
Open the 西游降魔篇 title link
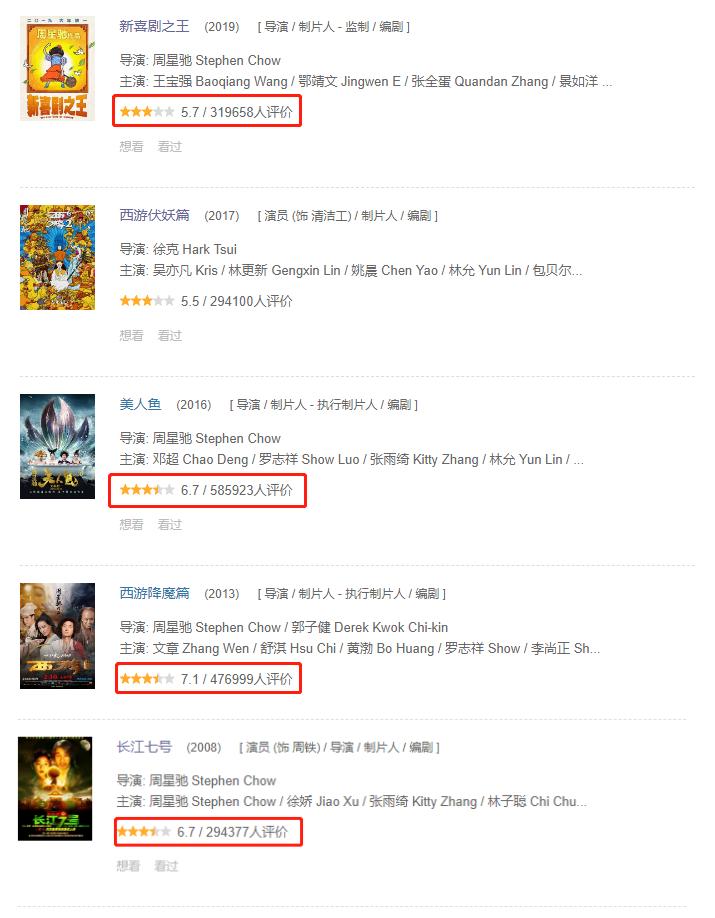[x=154, y=593]
